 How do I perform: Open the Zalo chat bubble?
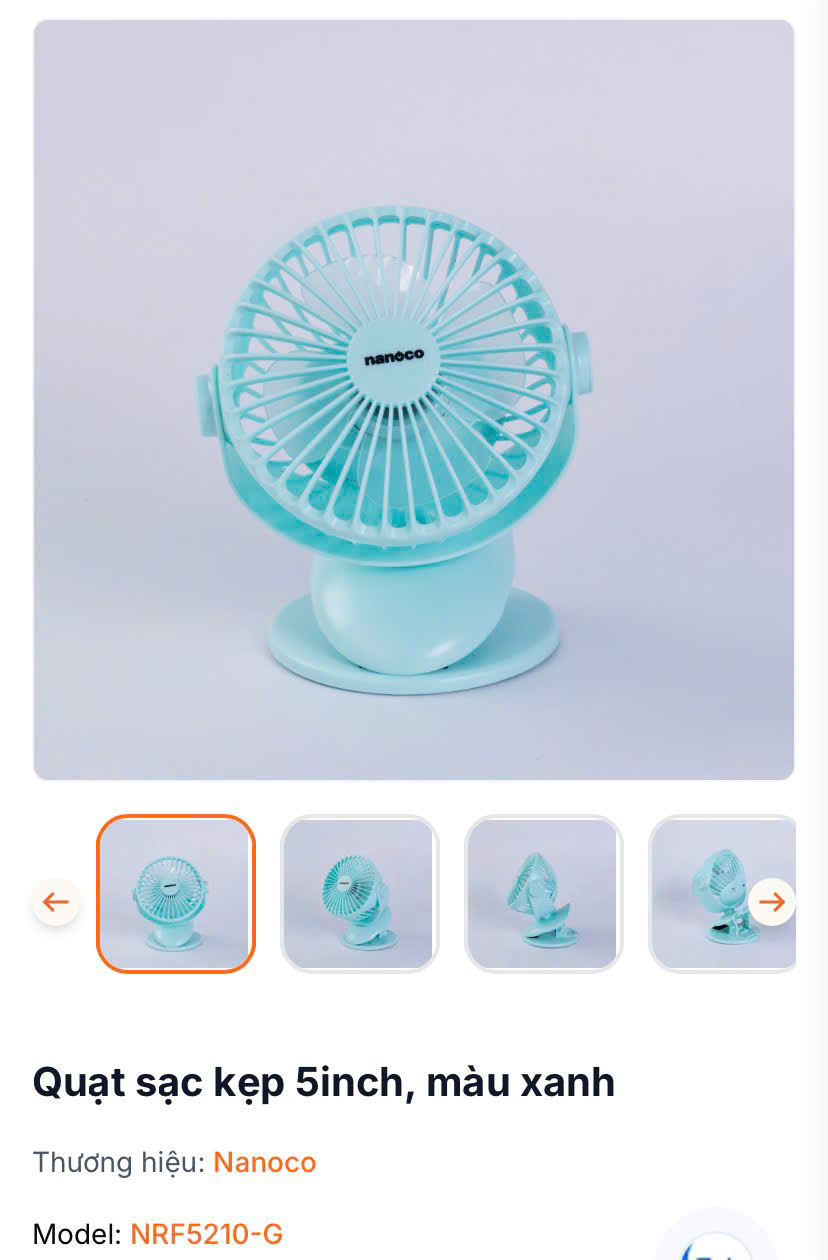[x=716, y=1243]
